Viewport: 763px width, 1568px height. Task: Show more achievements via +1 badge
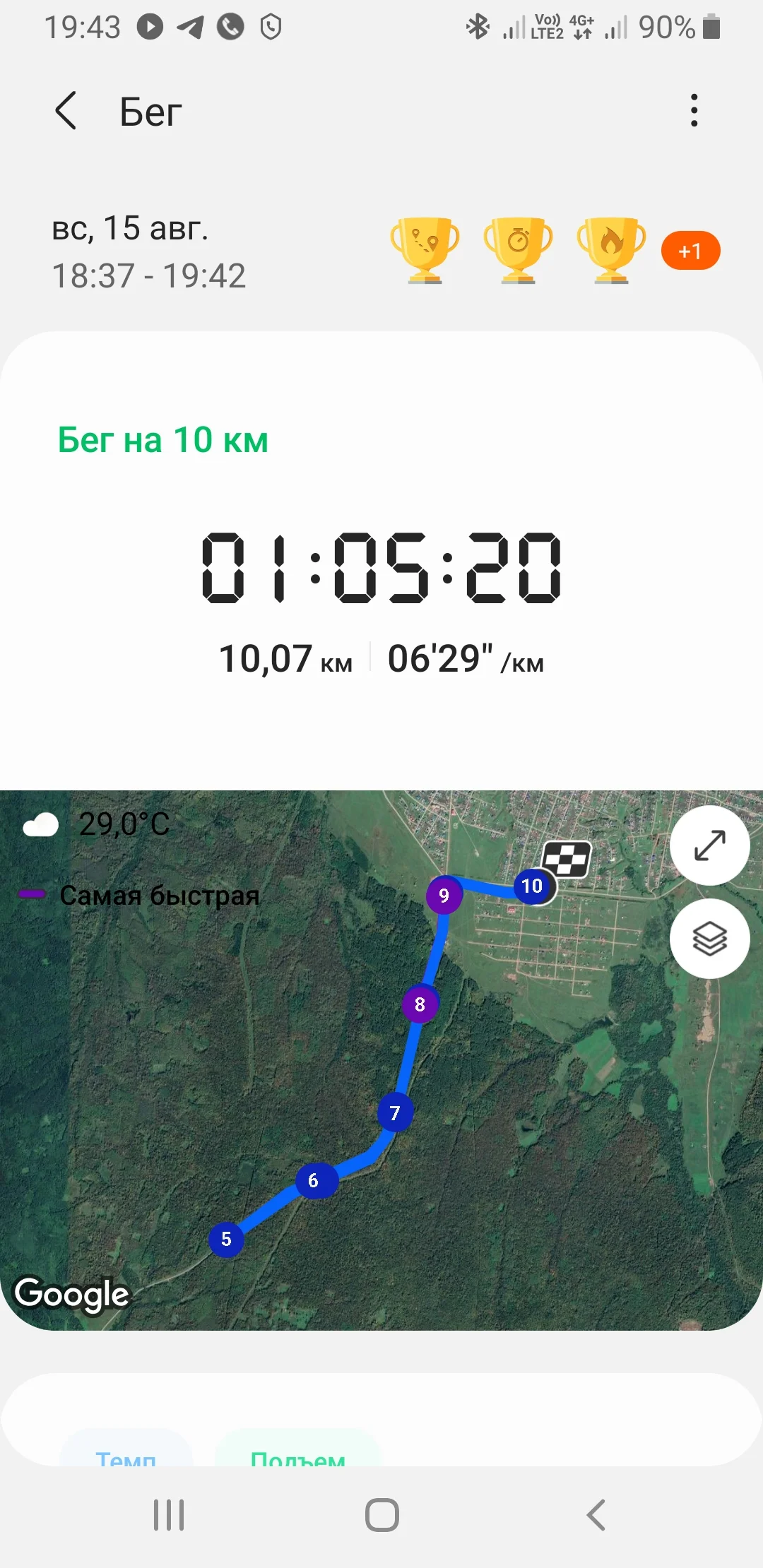coord(690,251)
